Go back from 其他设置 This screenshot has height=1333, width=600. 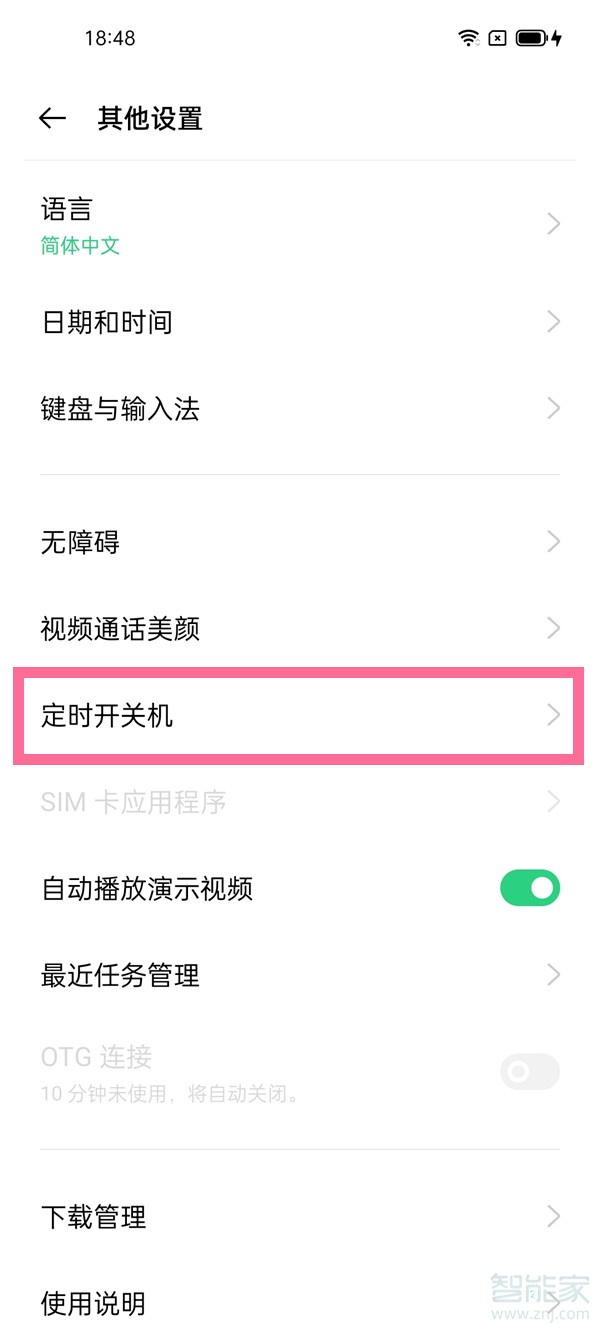(x=52, y=119)
